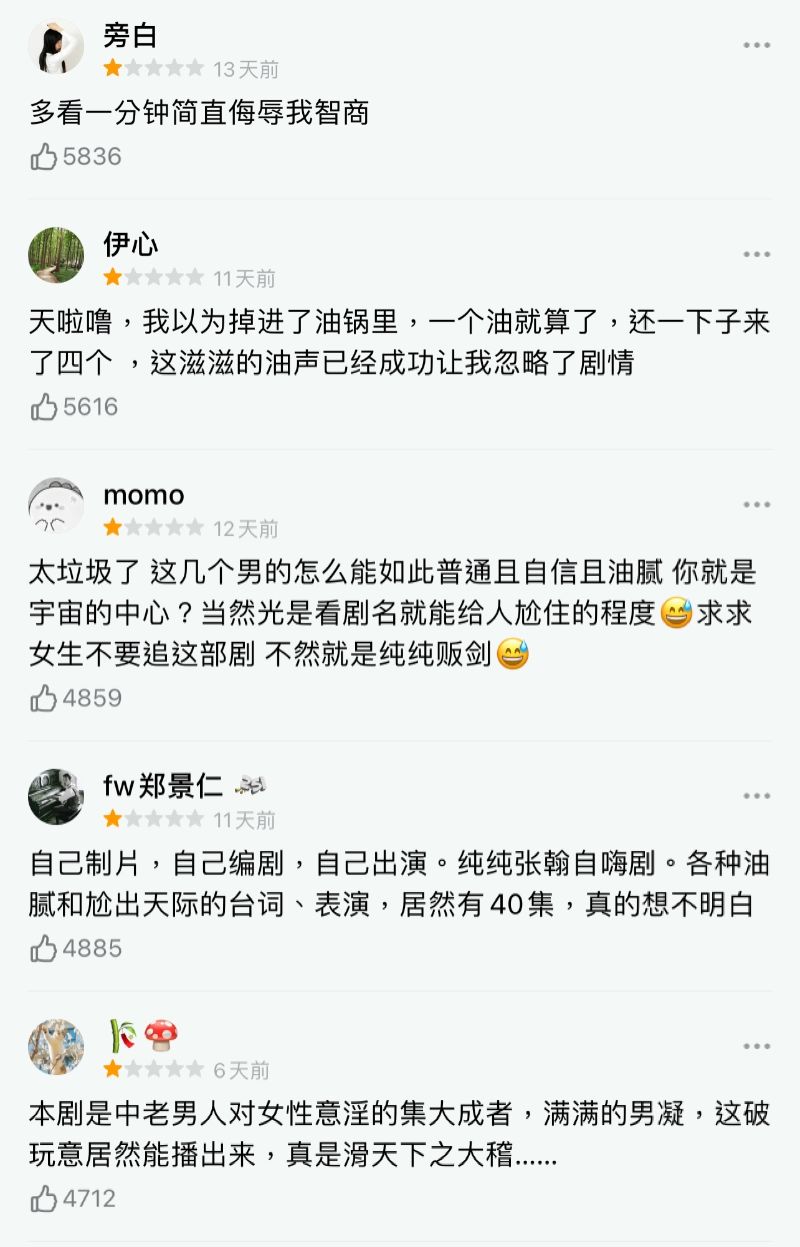
Task: Open the avatar of the 6天前 reviewer
Action: pos(56,1046)
